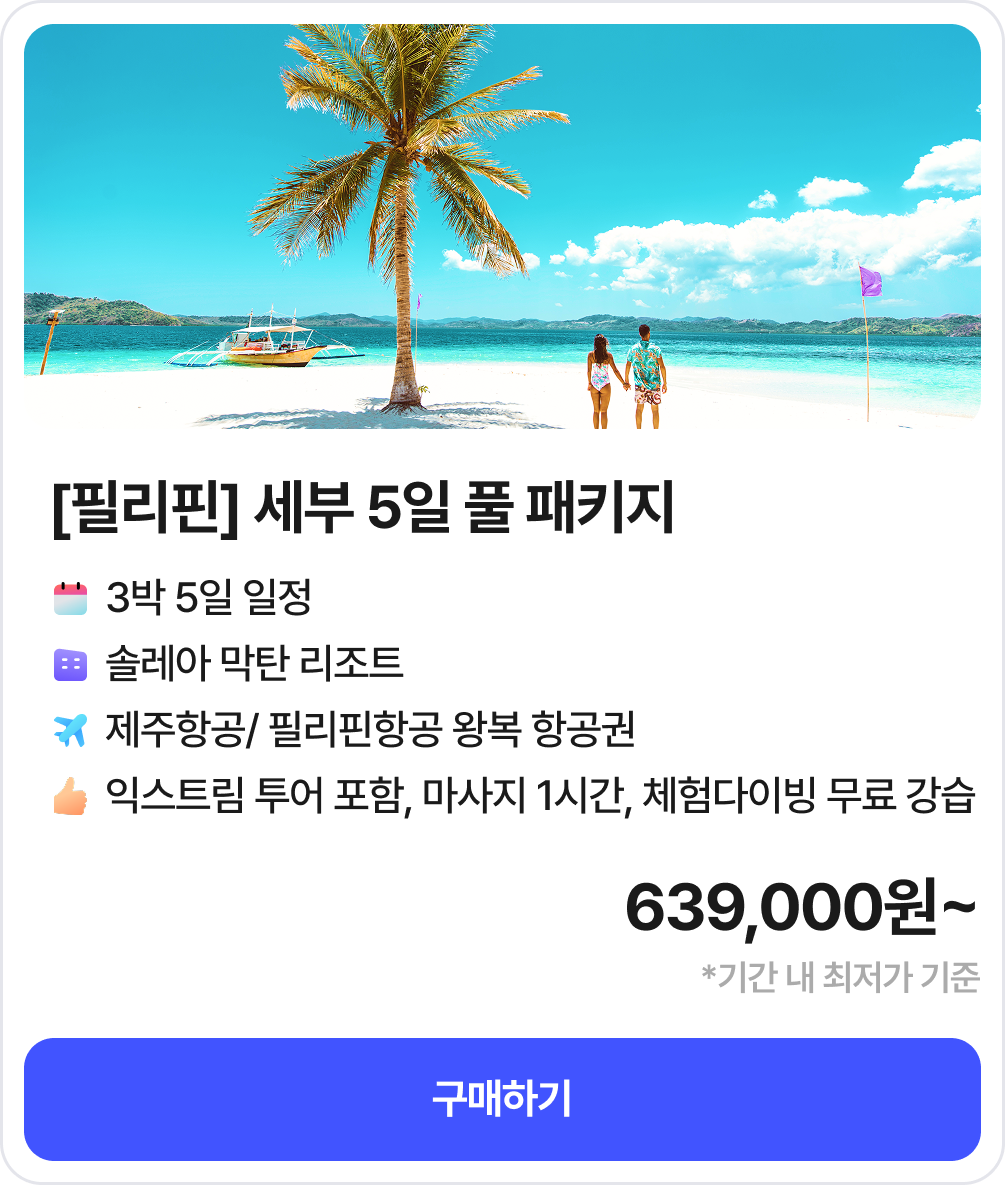Tap the 구매하기 purchase button
1005x1185 pixels.
tap(502, 1098)
